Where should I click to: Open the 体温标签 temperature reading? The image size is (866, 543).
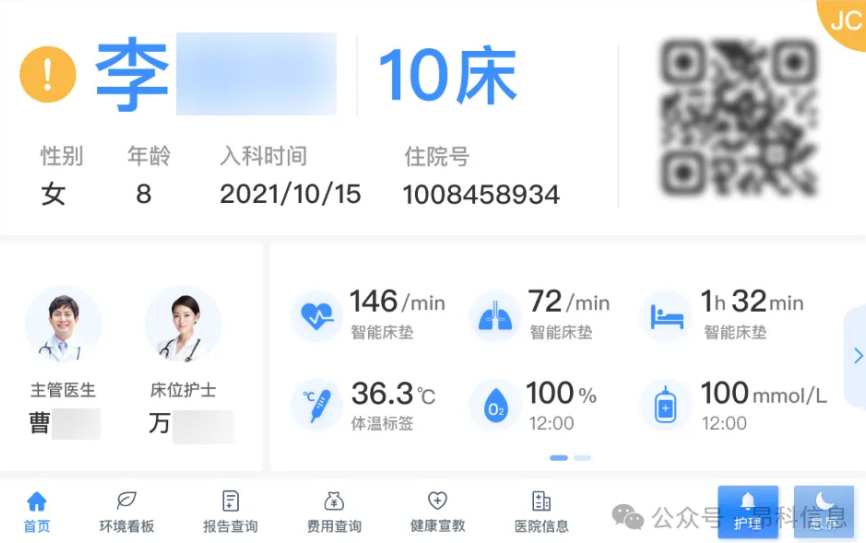(x=368, y=405)
